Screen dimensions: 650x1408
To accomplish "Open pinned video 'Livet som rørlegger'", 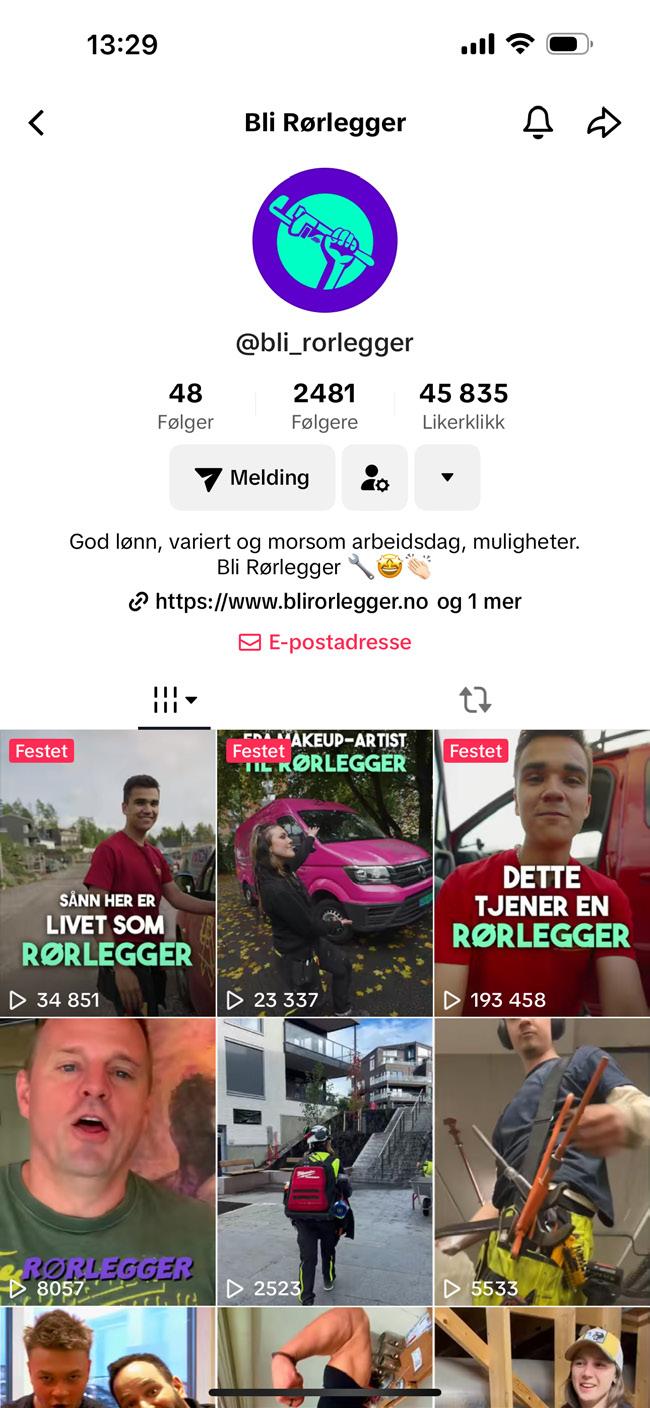I will (108, 872).
